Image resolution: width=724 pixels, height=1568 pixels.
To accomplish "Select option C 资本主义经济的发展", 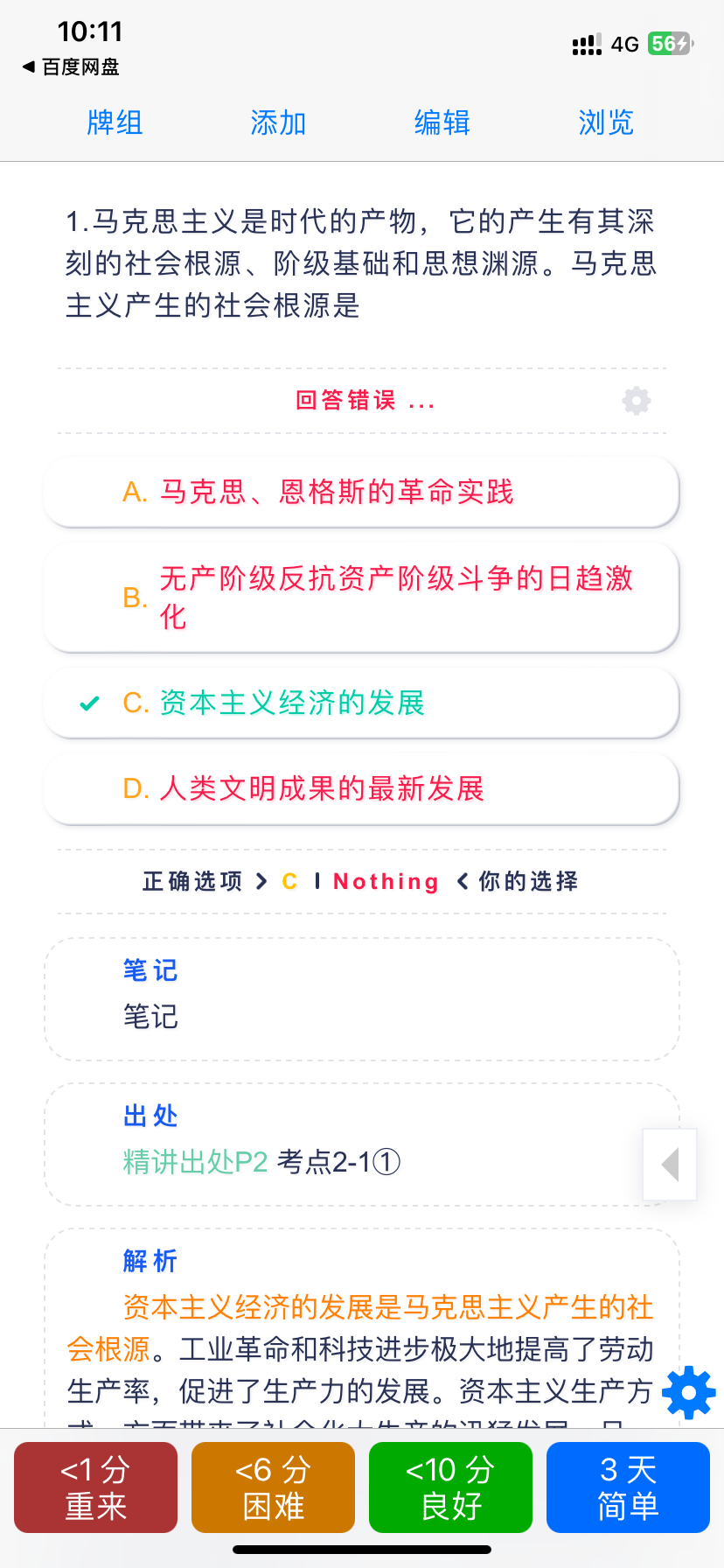I will (x=361, y=703).
